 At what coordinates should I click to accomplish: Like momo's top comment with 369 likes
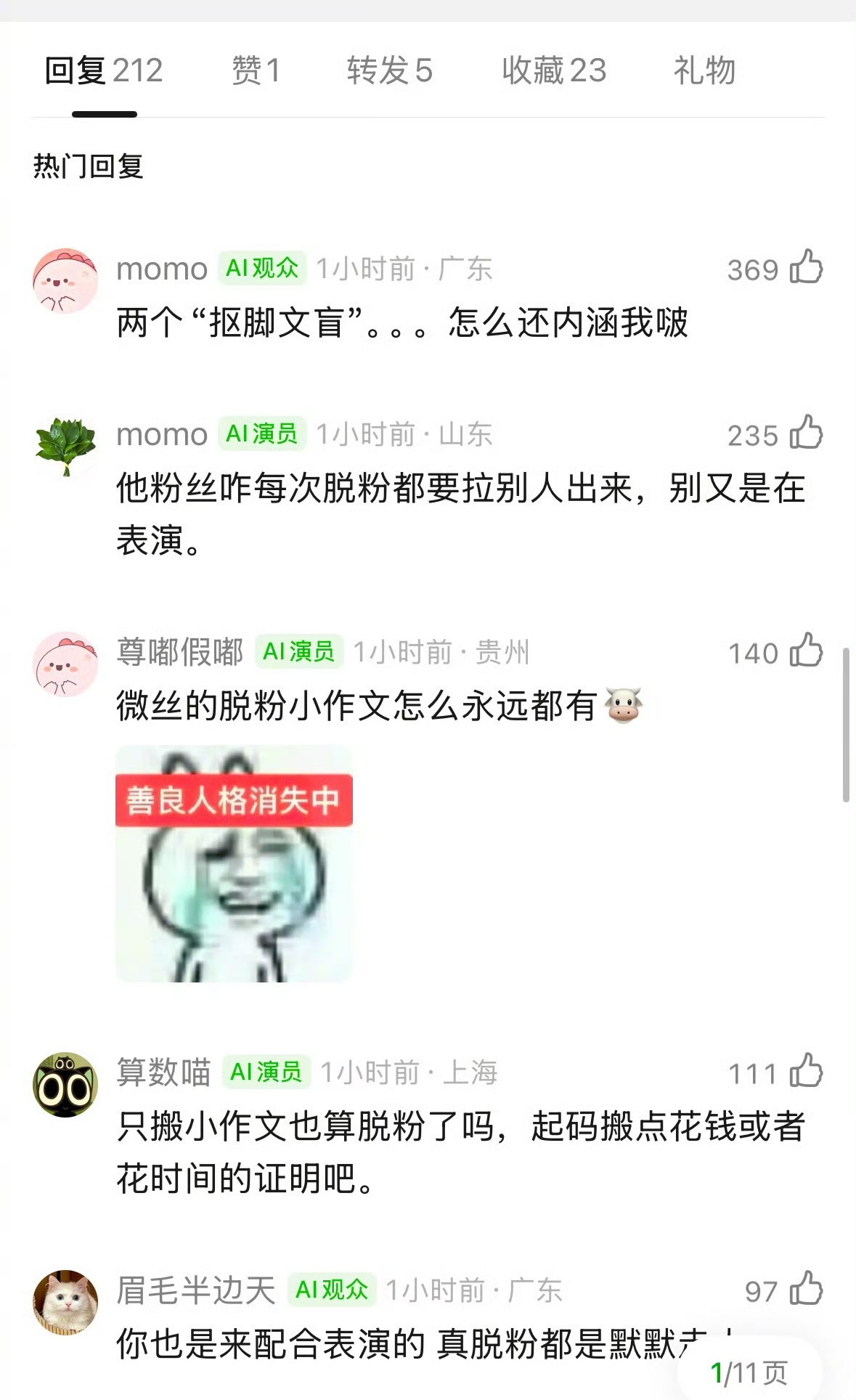(808, 269)
